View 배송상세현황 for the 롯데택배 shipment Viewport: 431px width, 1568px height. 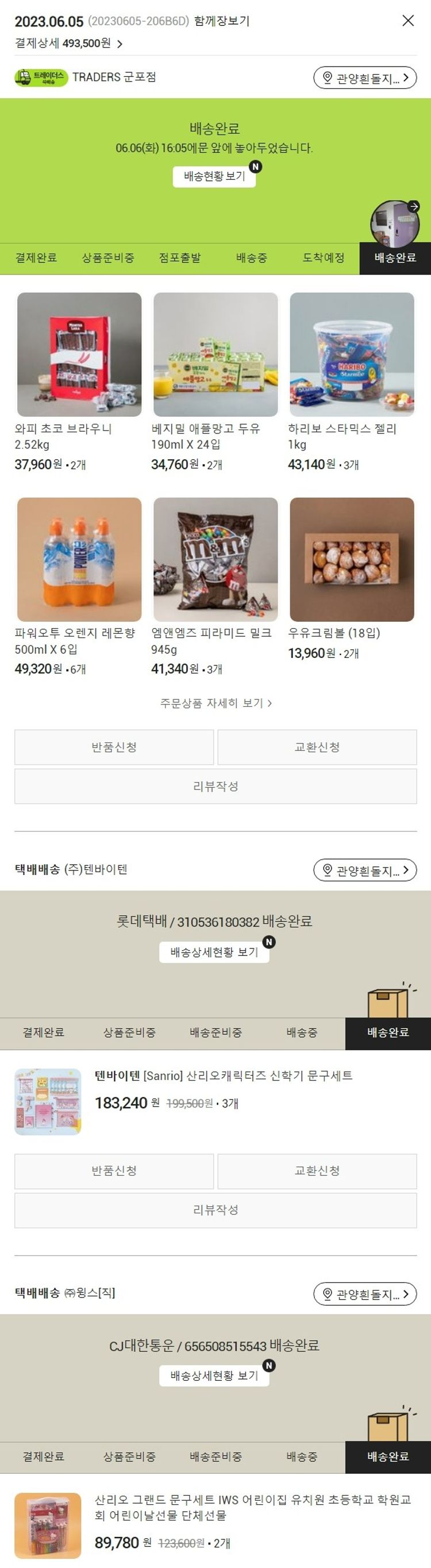click(214, 952)
